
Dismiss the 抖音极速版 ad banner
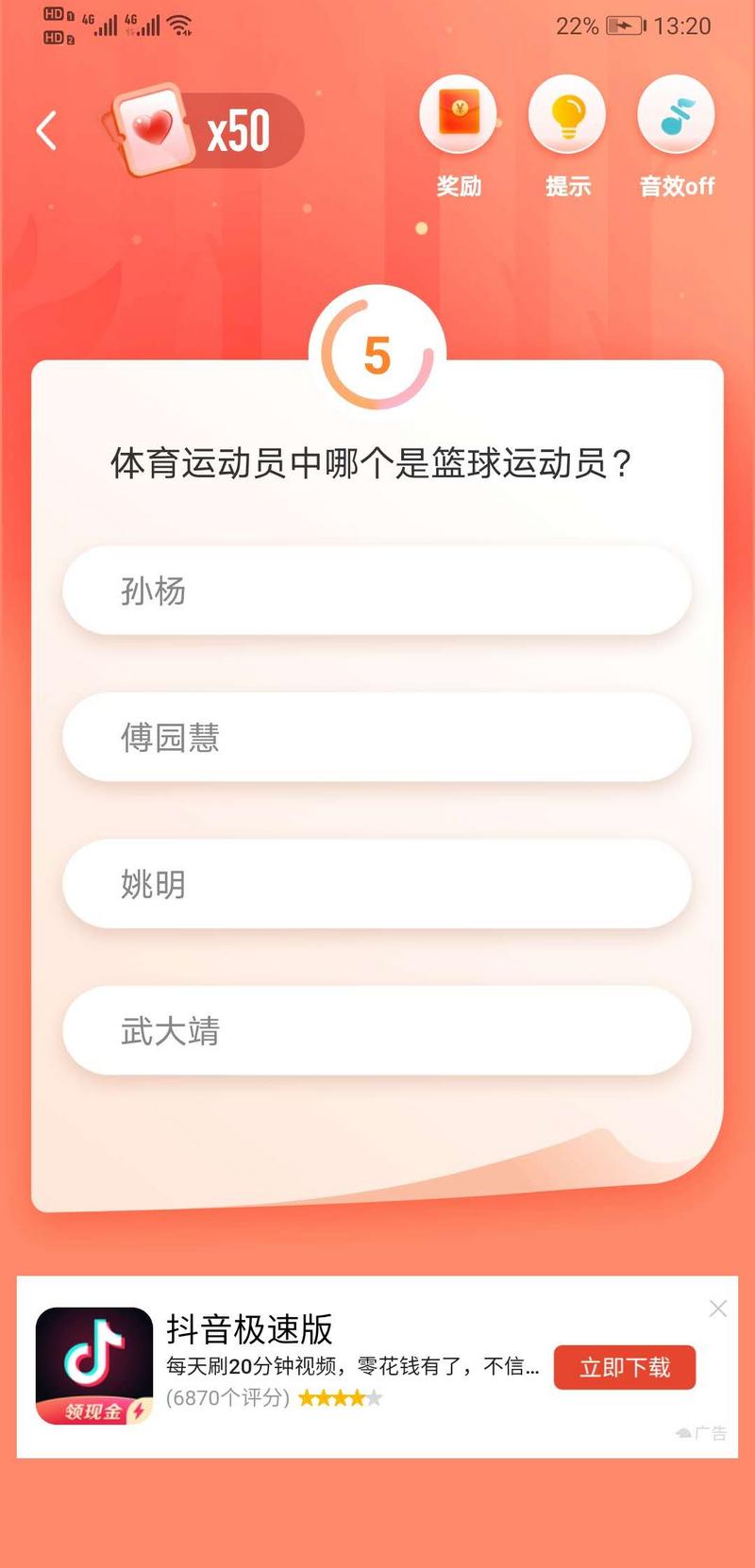pyautogui.click(x=717, y=1309)
